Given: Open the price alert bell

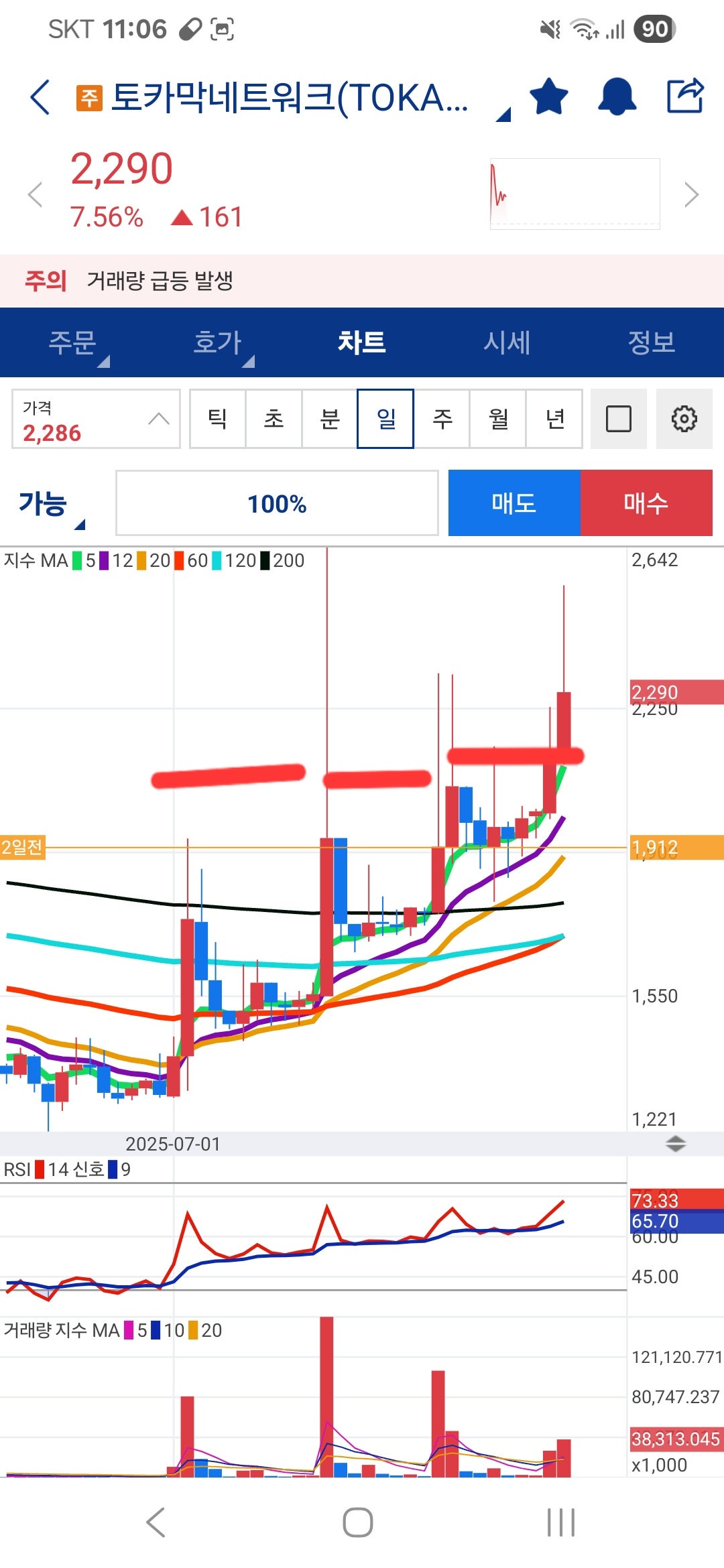Looking at the screenshot, I should point(617,97).
